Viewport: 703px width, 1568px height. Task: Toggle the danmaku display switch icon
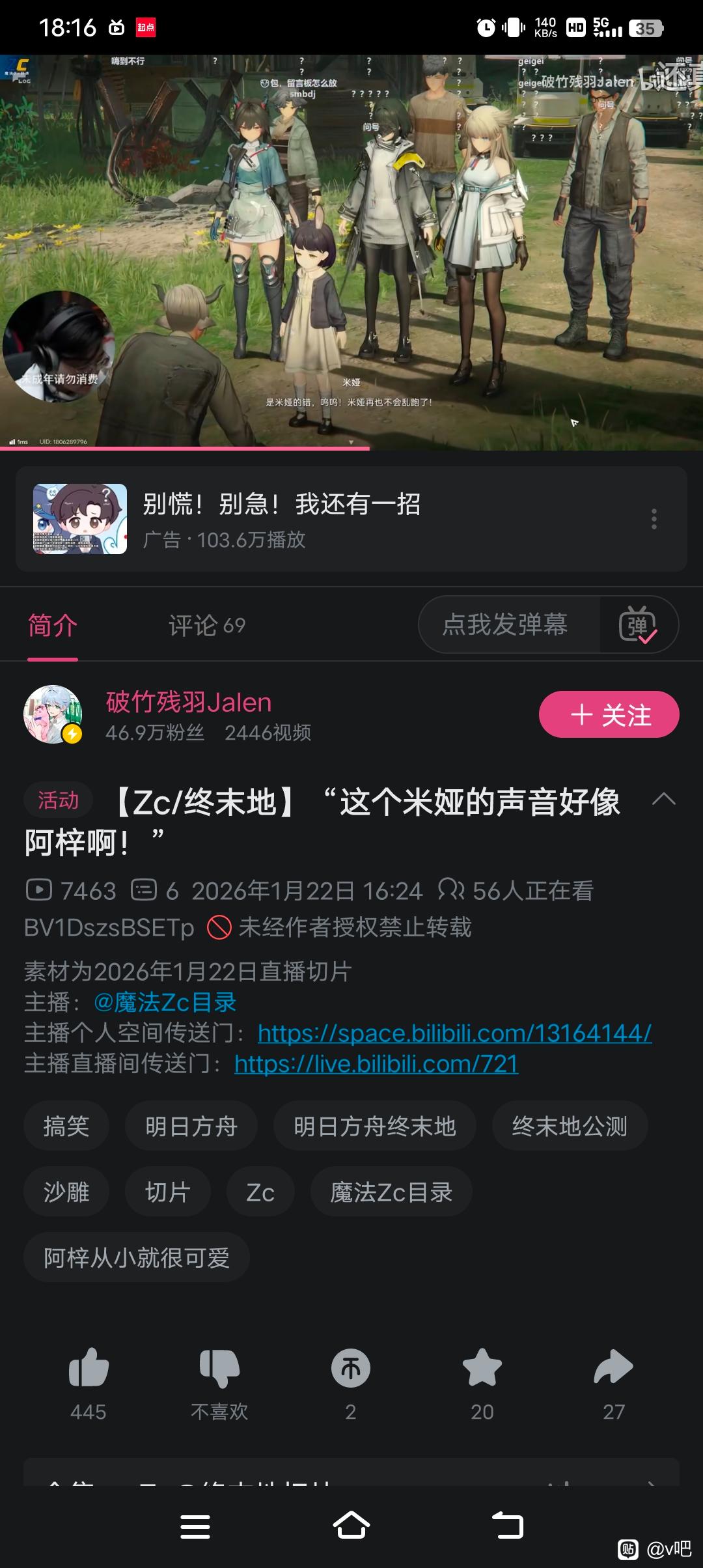pos(638,625)
